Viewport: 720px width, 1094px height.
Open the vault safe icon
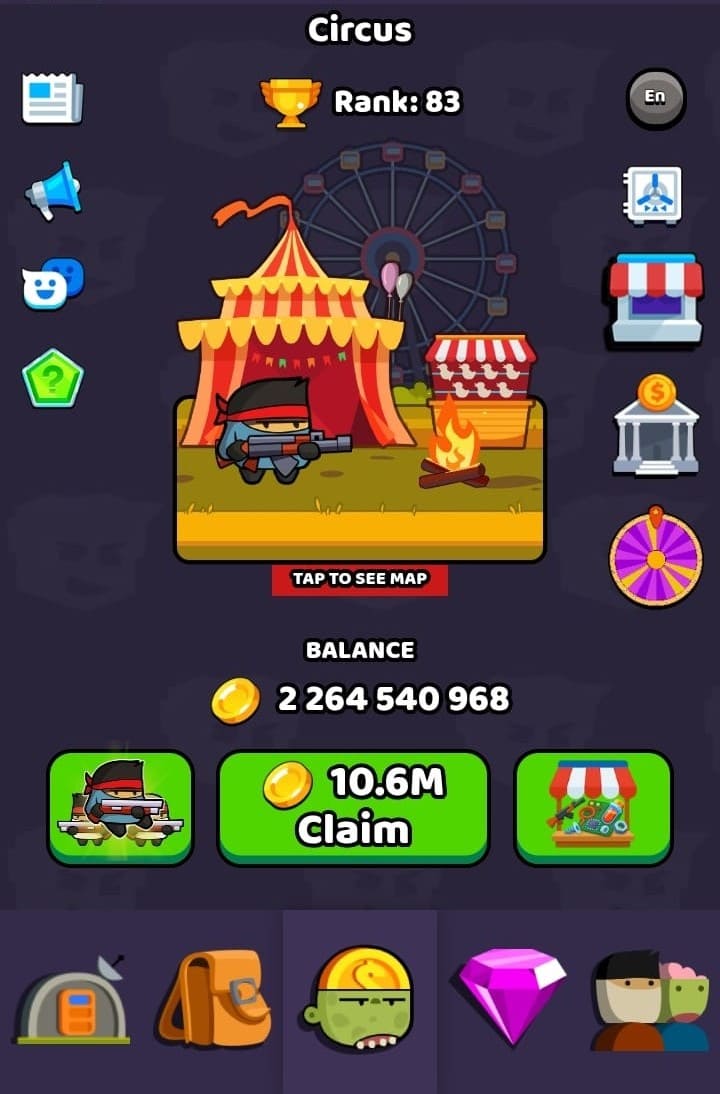(x=653, y=195)
